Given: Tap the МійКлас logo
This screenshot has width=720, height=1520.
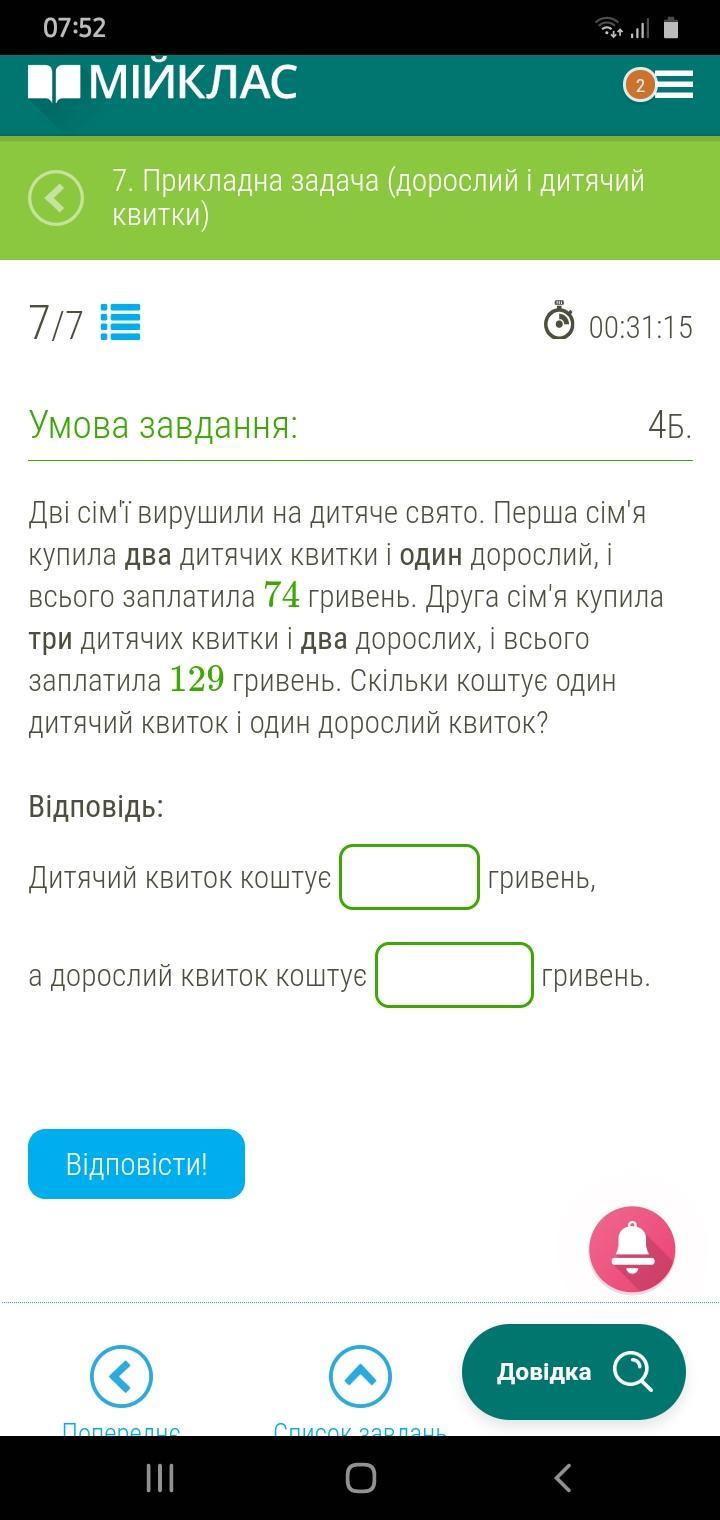Looking at the screenshot, I should 162,82.
